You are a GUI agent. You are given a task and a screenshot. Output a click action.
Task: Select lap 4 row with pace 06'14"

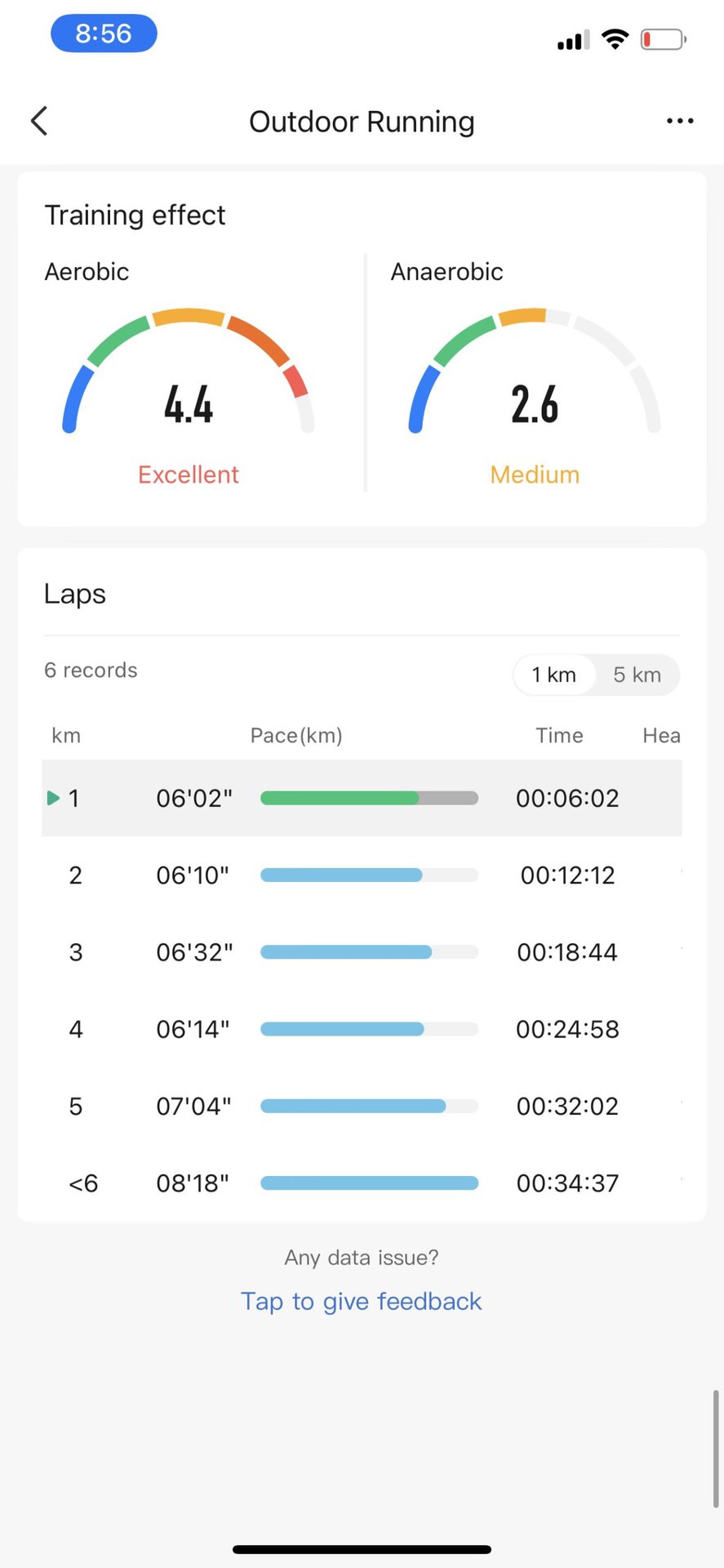click(x=362, y=1029)
